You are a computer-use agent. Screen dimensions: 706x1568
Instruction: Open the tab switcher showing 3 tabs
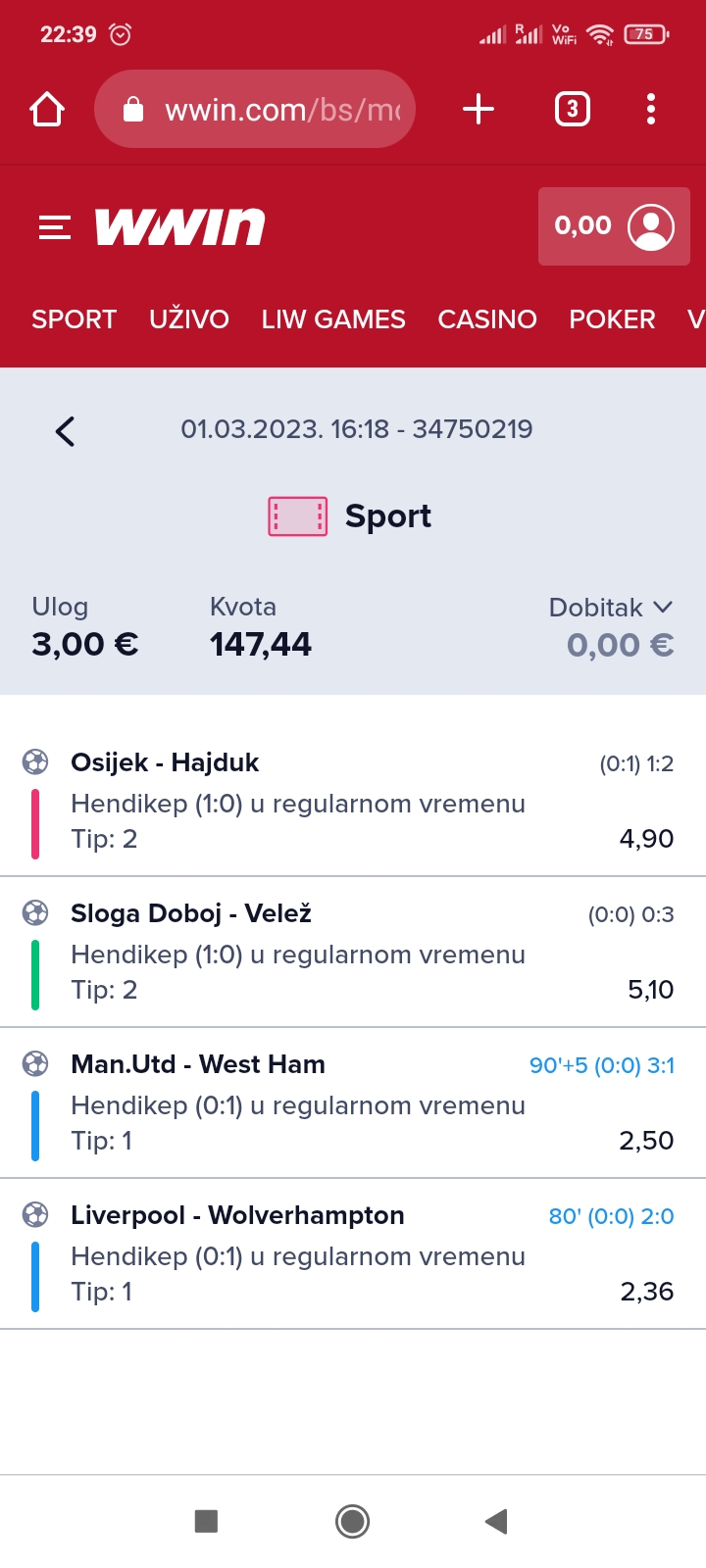(573, 109)
